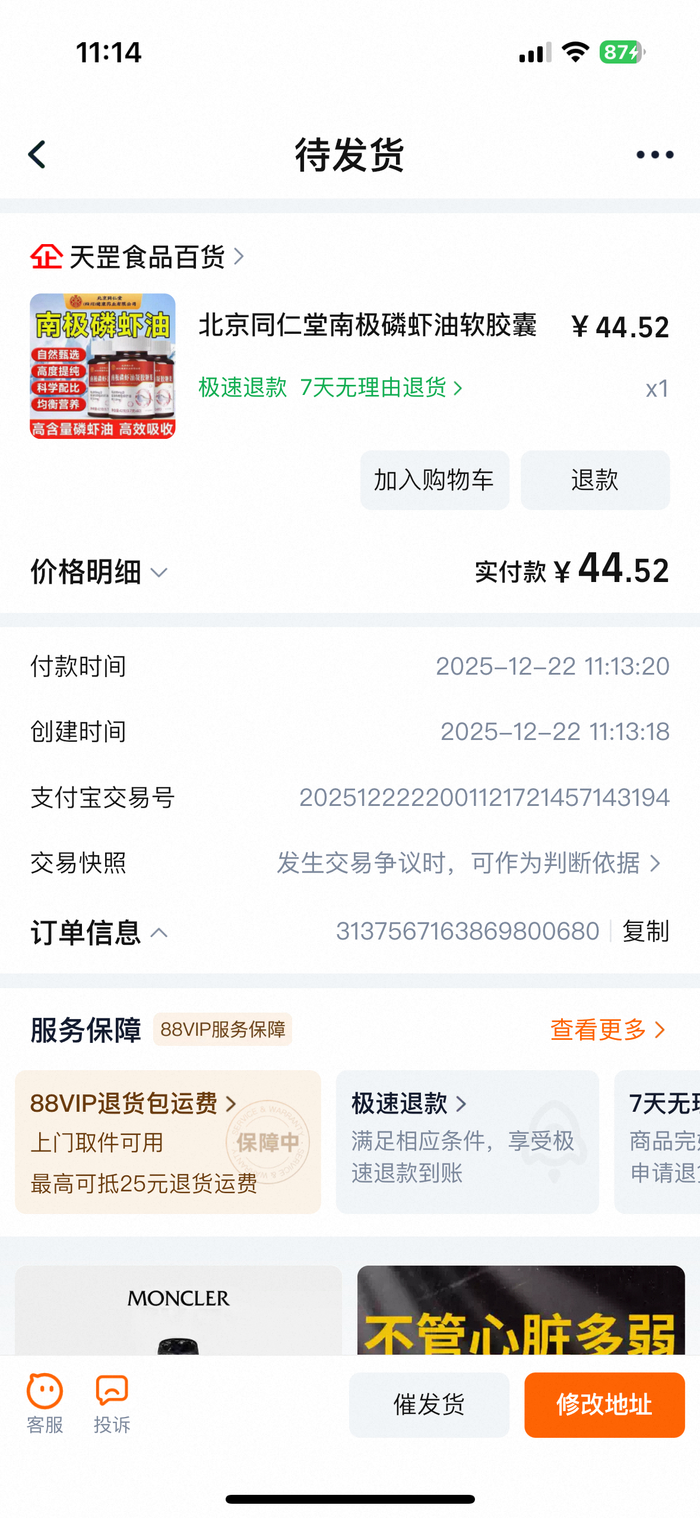Open the 88VIP退货包运费 card

(x=168, y=1142)
